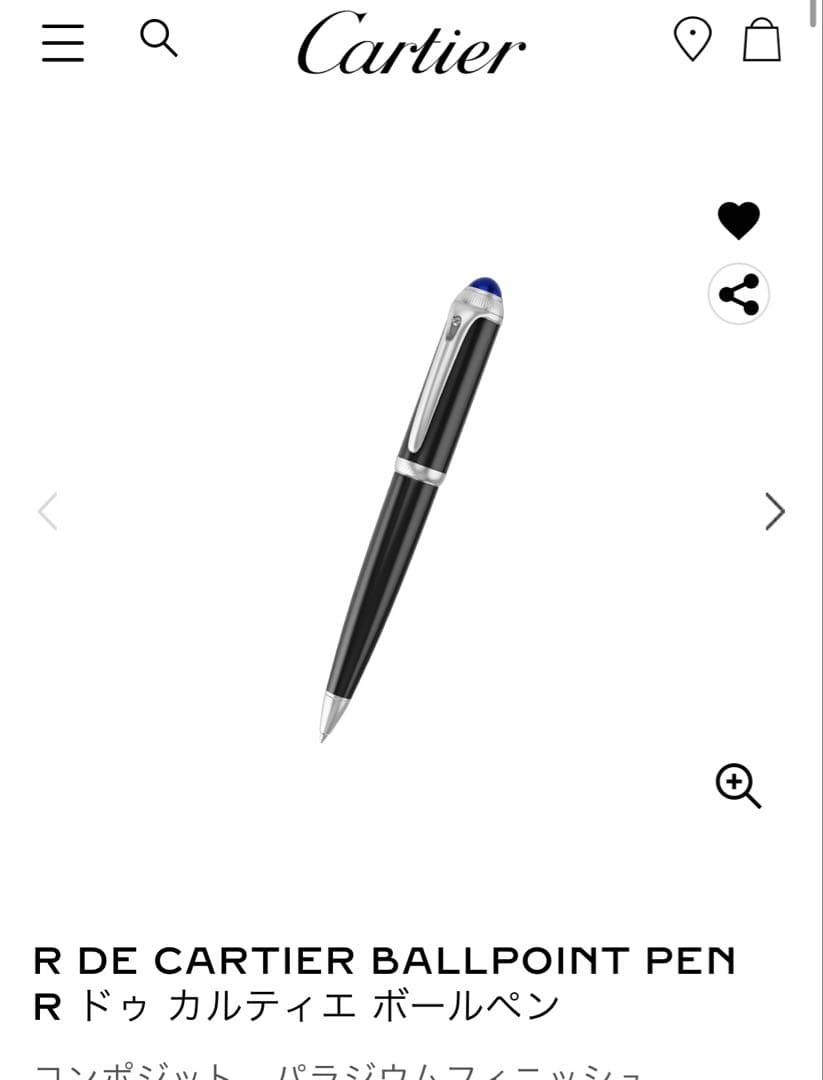
Task: Open the shopping bag
Action: coord(762,41)
